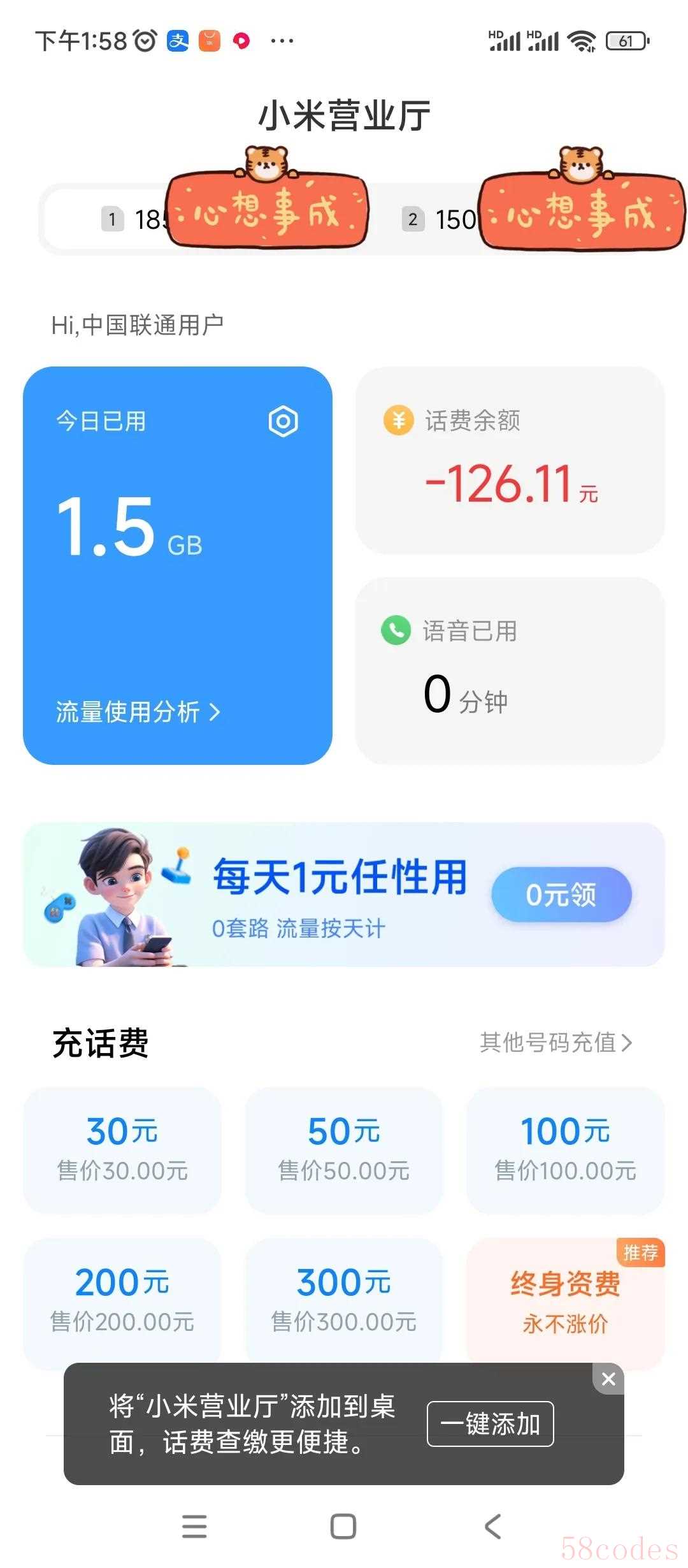688x1568 pixels.
Task: Tap the 0元领 button
Action: point(561,894)
